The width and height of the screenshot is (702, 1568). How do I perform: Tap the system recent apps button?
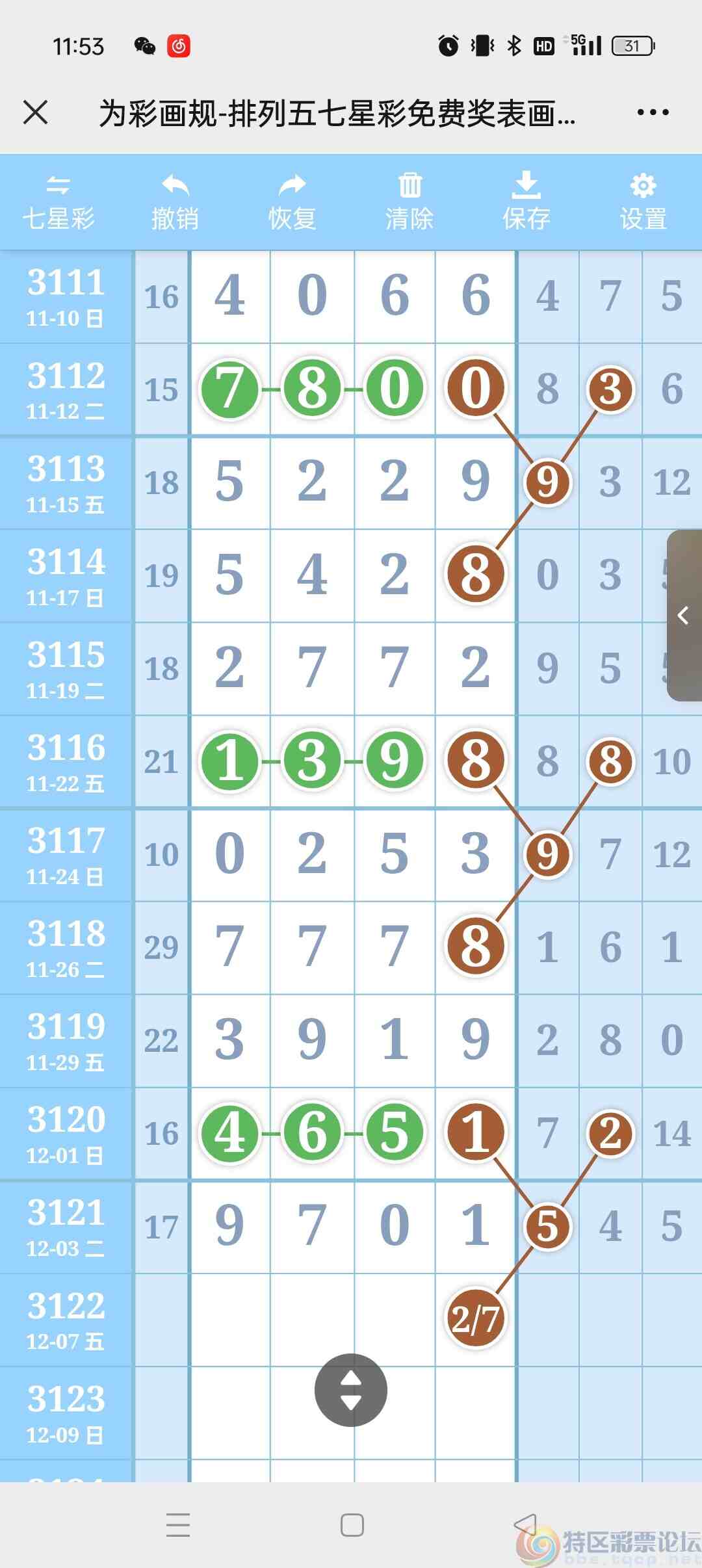[x=177, y=1525]
